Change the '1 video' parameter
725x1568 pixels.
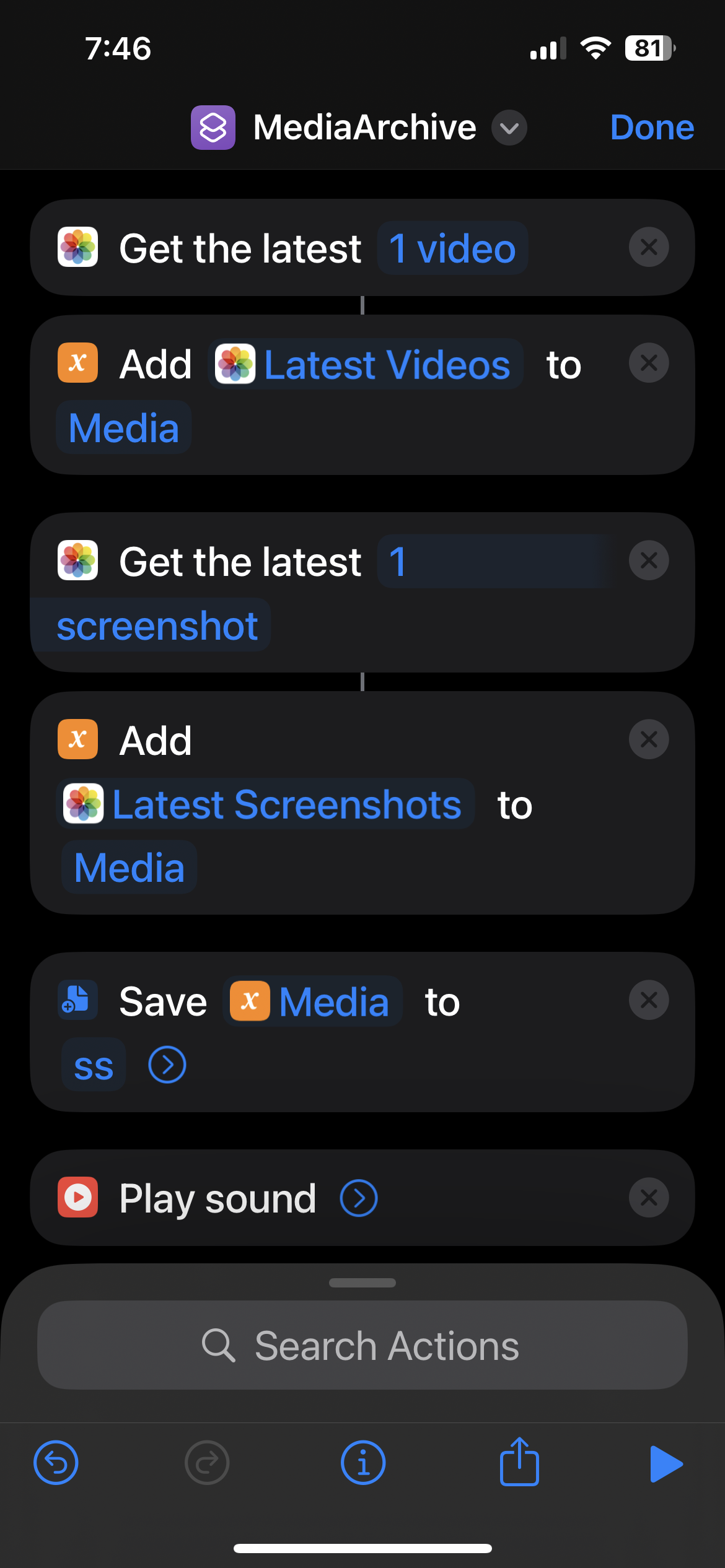(x=452, y=248)
